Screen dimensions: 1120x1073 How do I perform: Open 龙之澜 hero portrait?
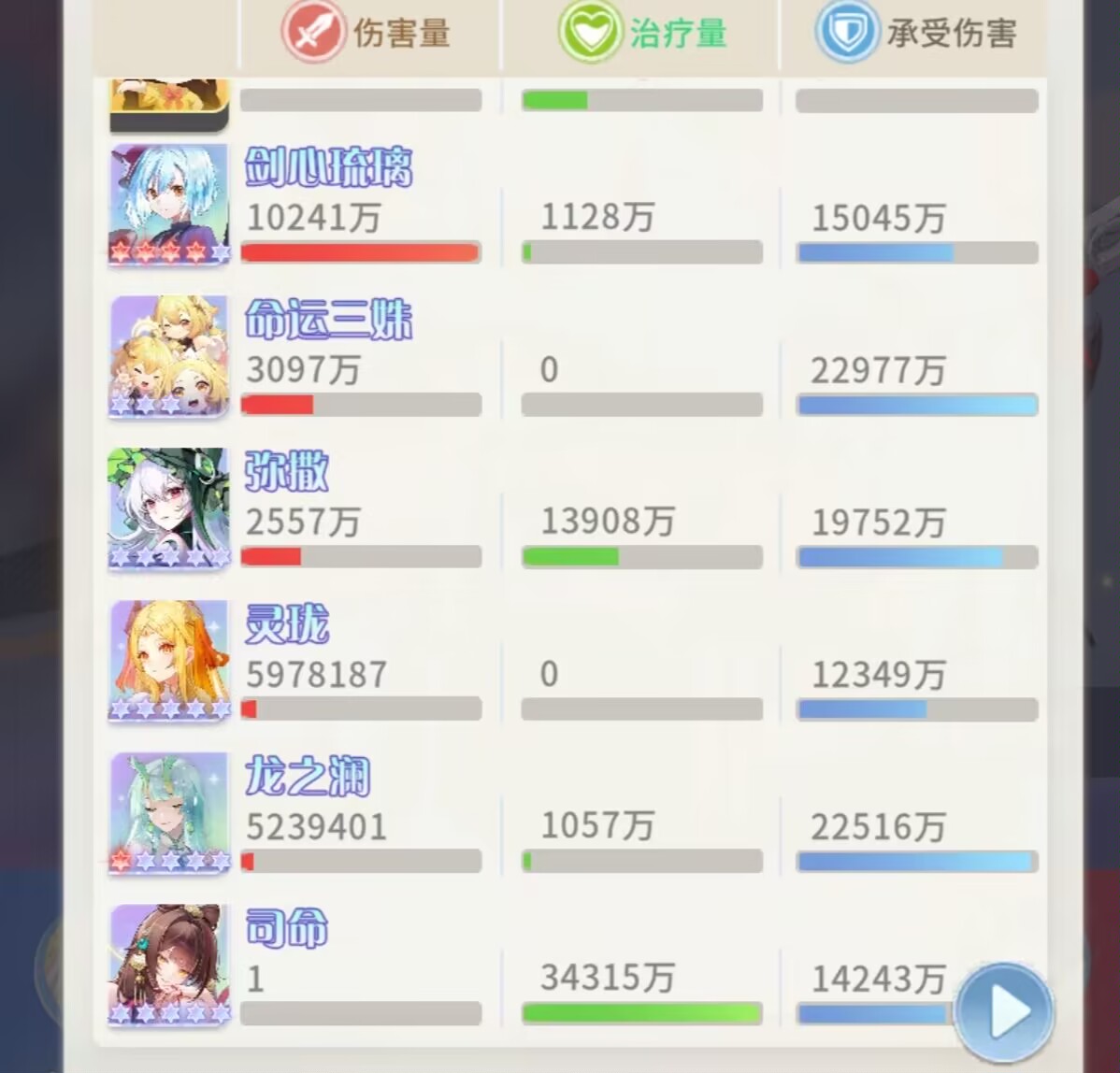(169, 812)
